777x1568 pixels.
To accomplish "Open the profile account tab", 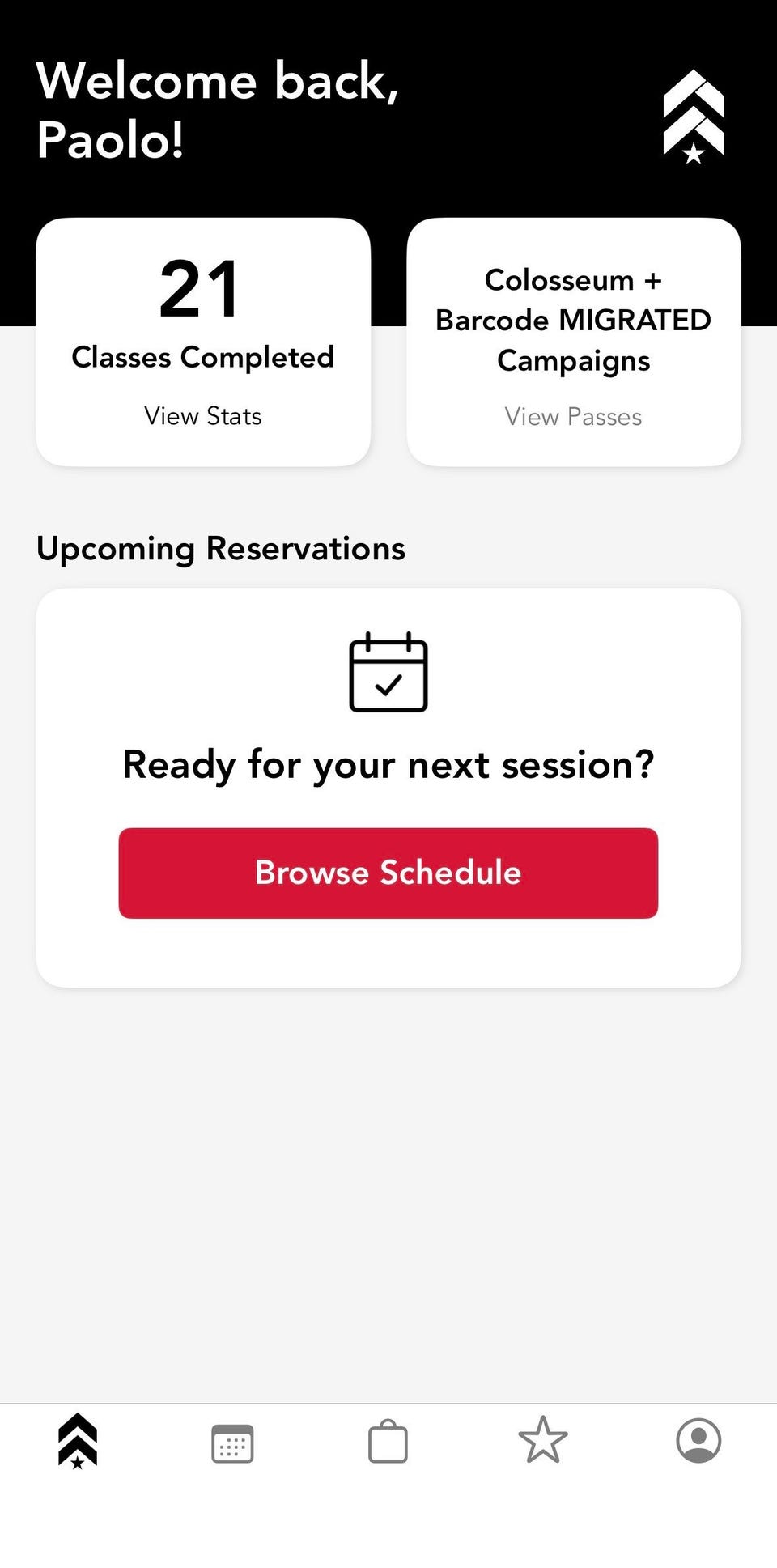I will (698, 1440).
